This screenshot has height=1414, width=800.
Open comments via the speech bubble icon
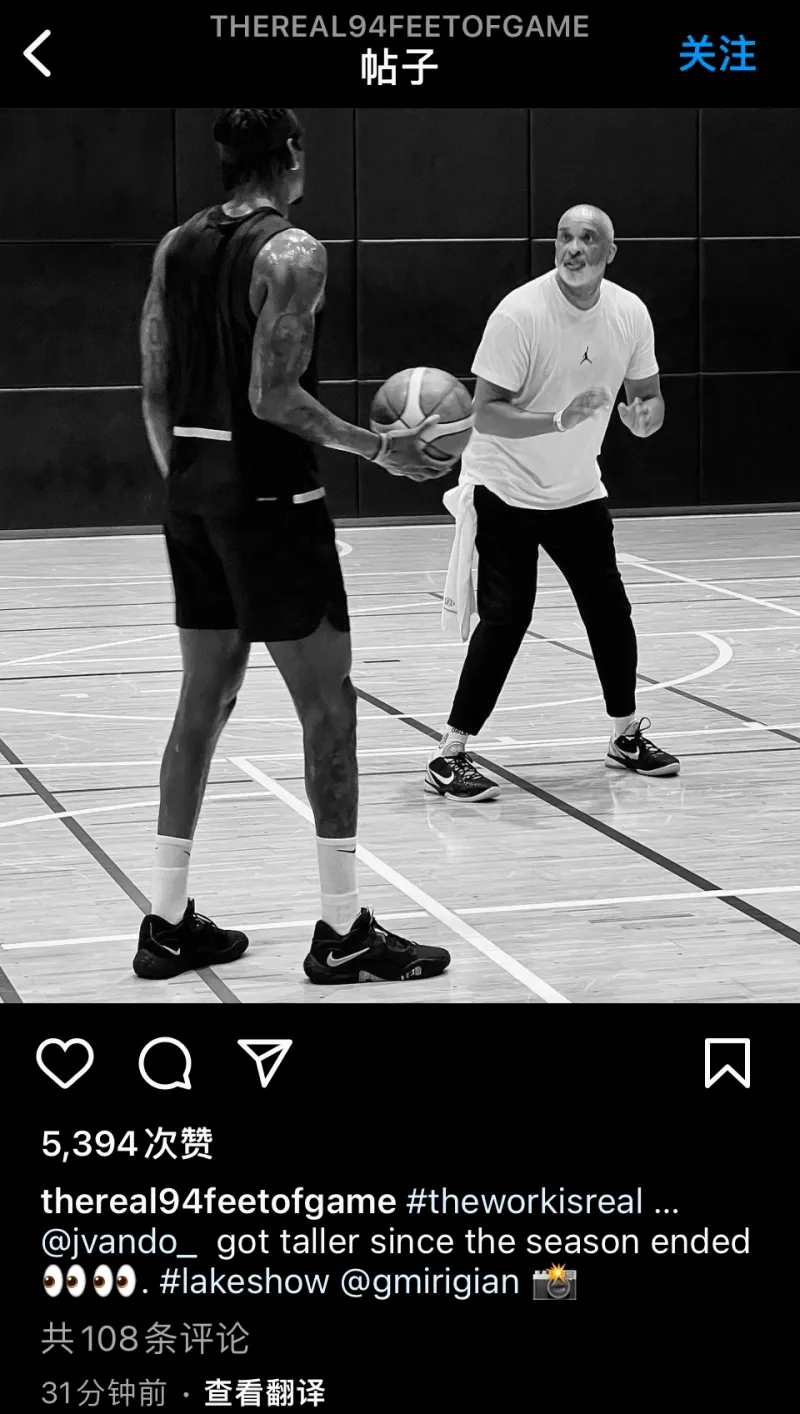pos(165,1063)
